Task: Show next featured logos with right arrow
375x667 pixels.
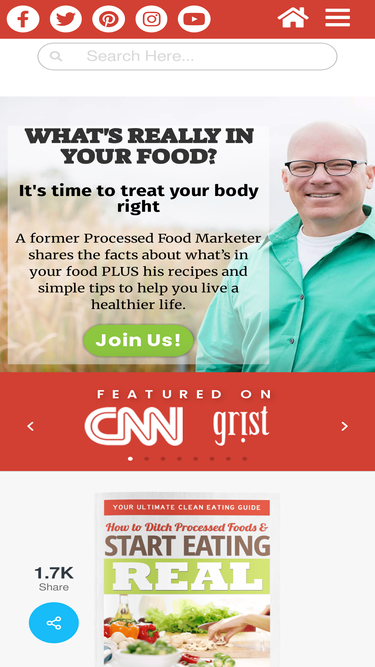Action: pos(344,426)
